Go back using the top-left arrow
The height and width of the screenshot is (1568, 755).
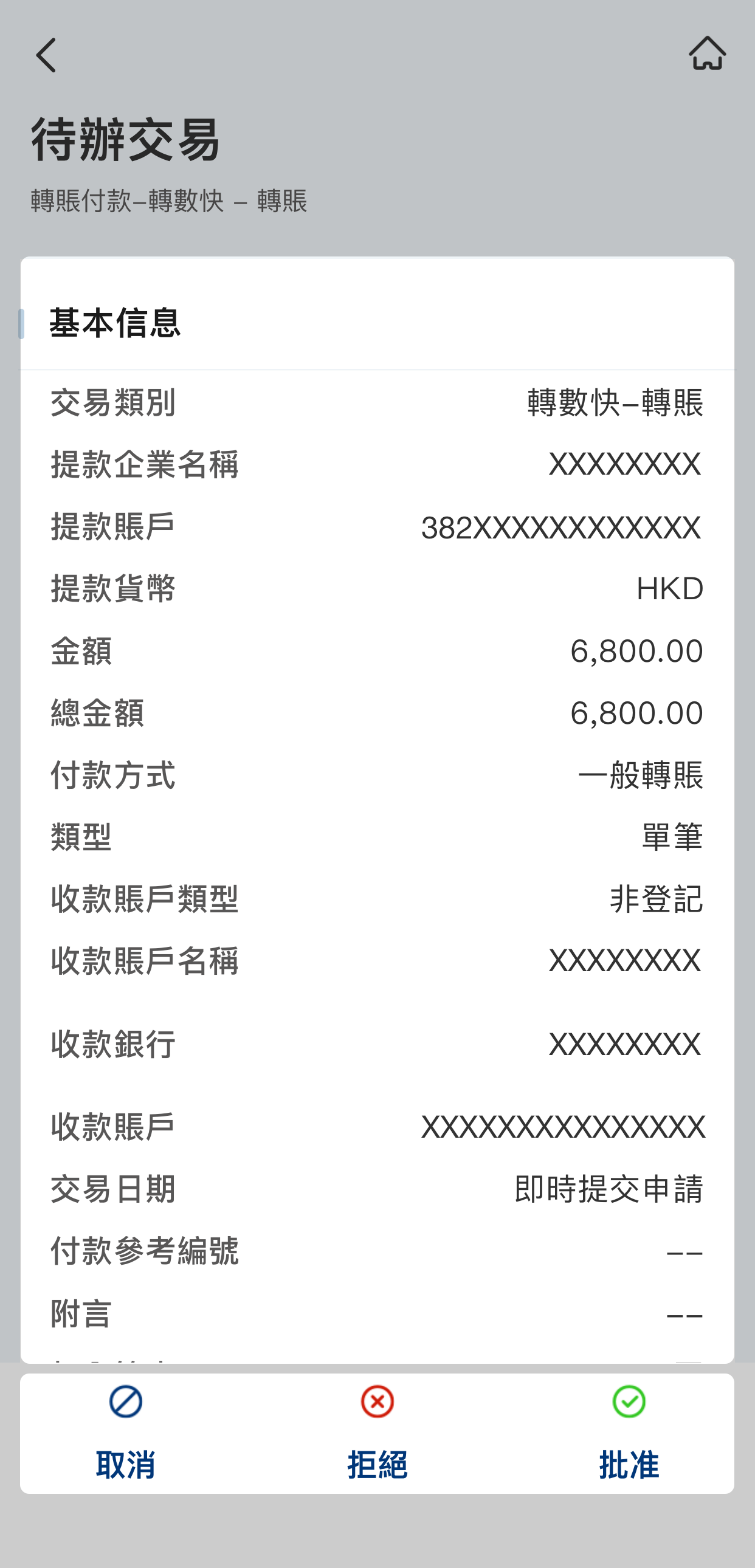46,55
